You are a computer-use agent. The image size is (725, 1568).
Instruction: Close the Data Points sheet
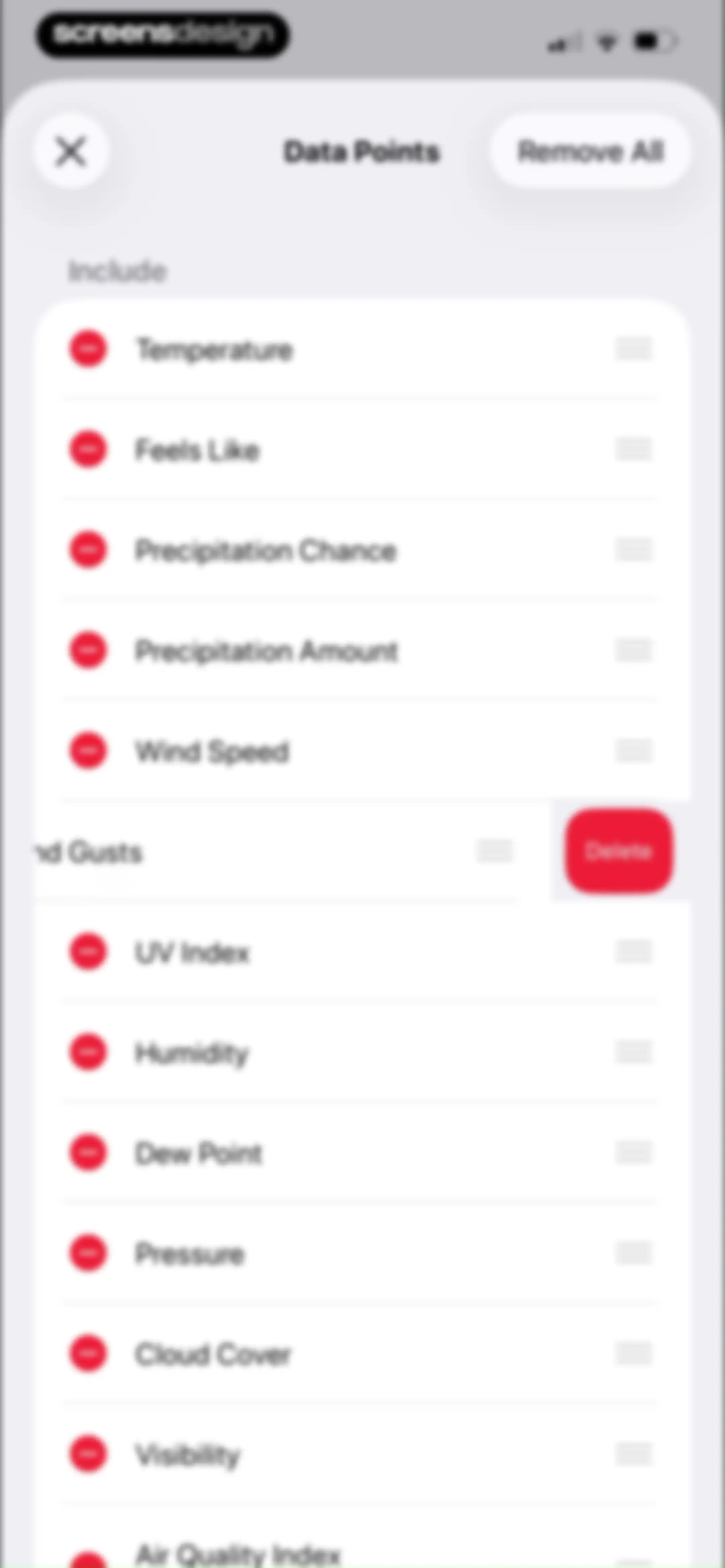pos(71,151)
